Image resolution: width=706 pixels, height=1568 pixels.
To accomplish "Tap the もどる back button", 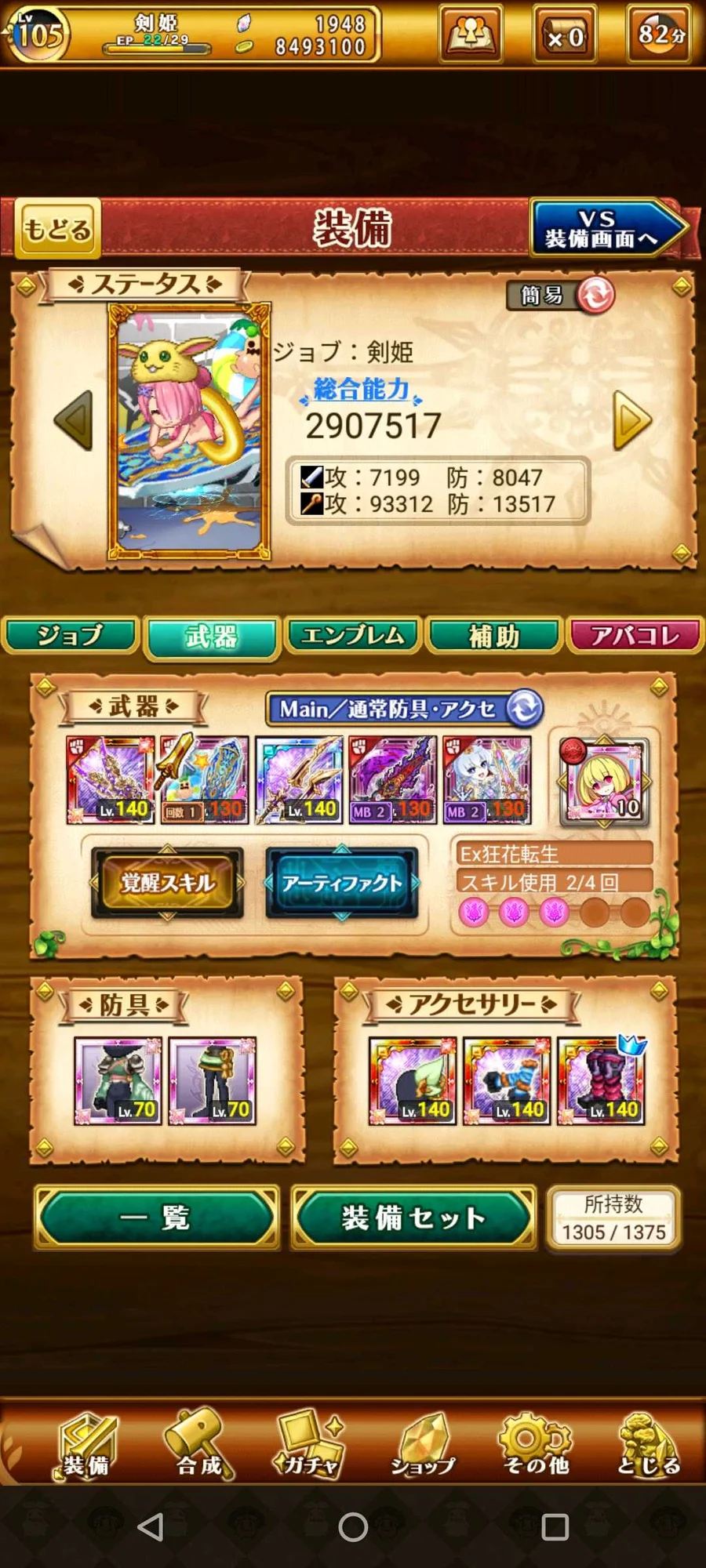I will pyautogui.click(x=57, y=229).
